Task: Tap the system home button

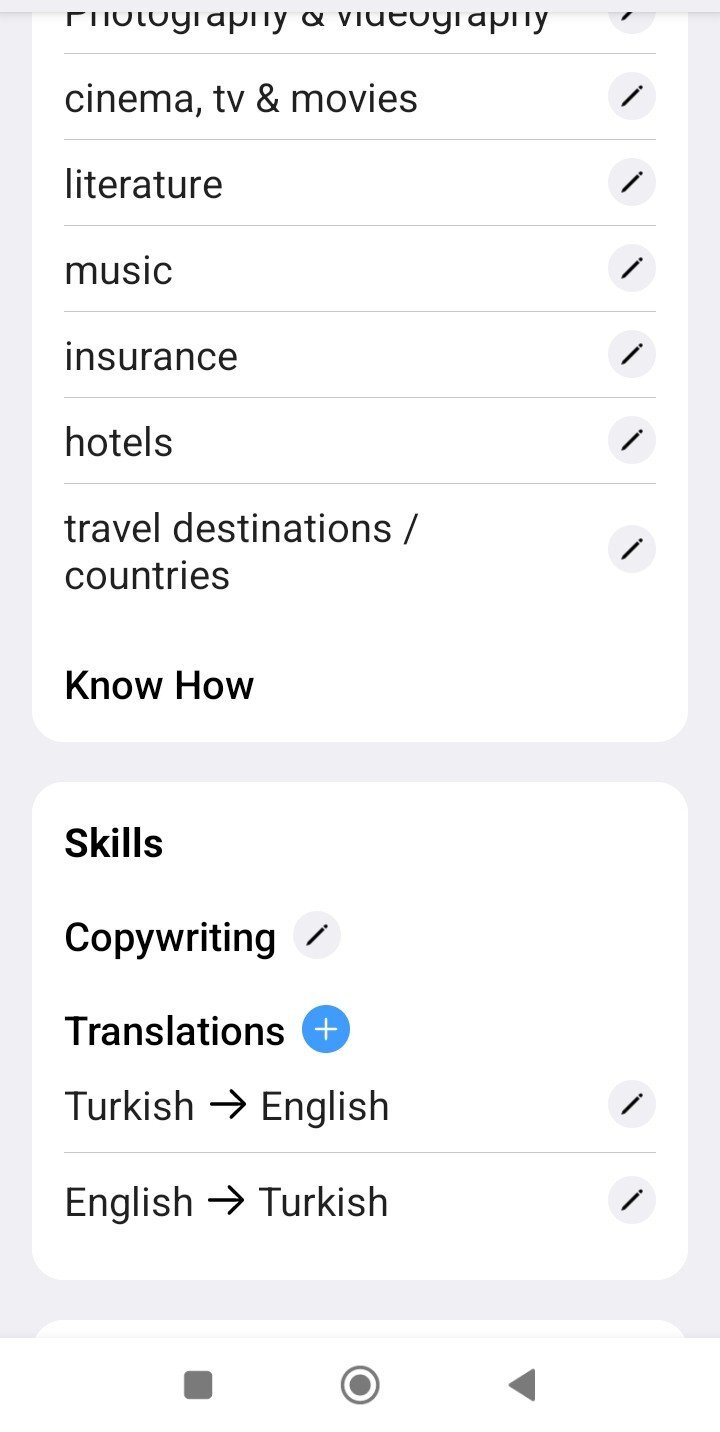Action: tap(360, 1385)
